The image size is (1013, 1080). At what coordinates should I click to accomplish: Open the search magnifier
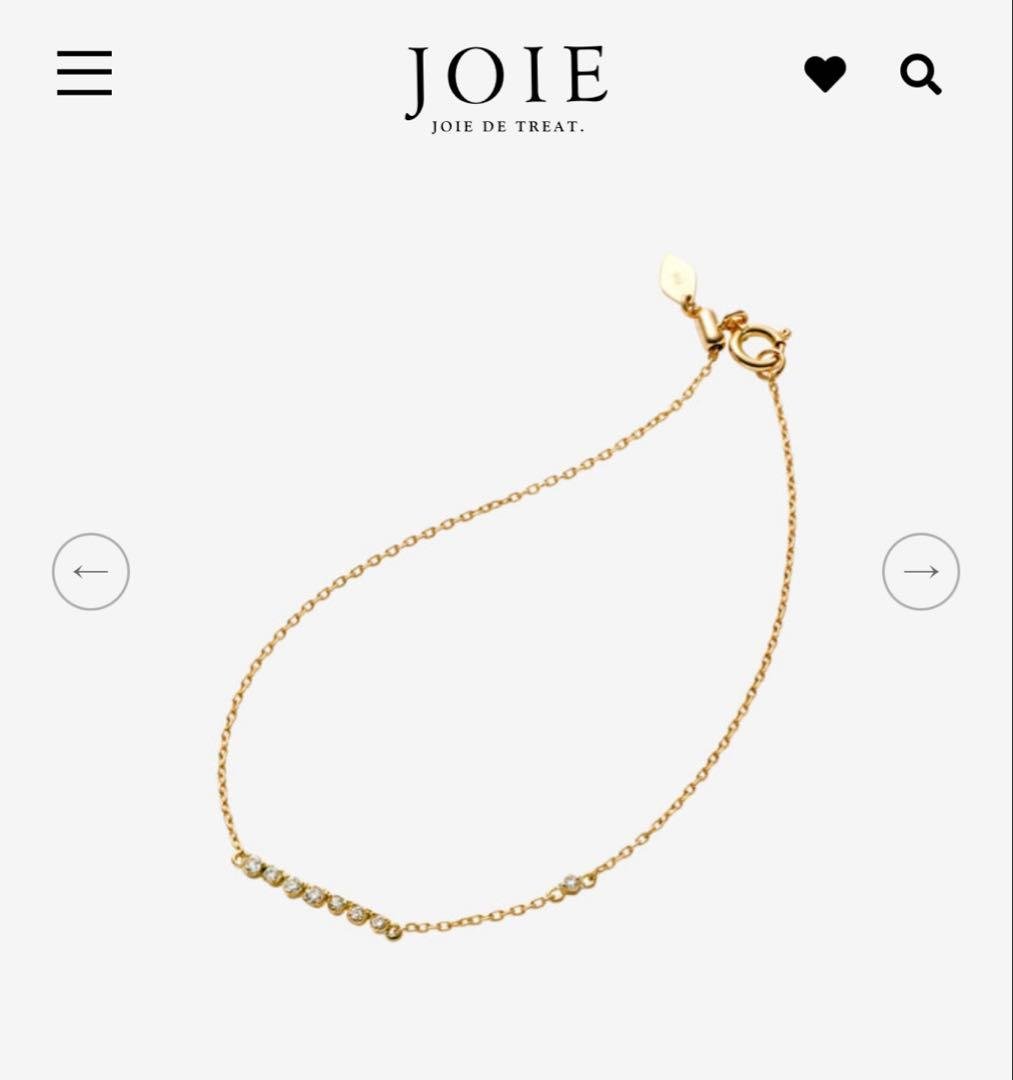[920, 74]
